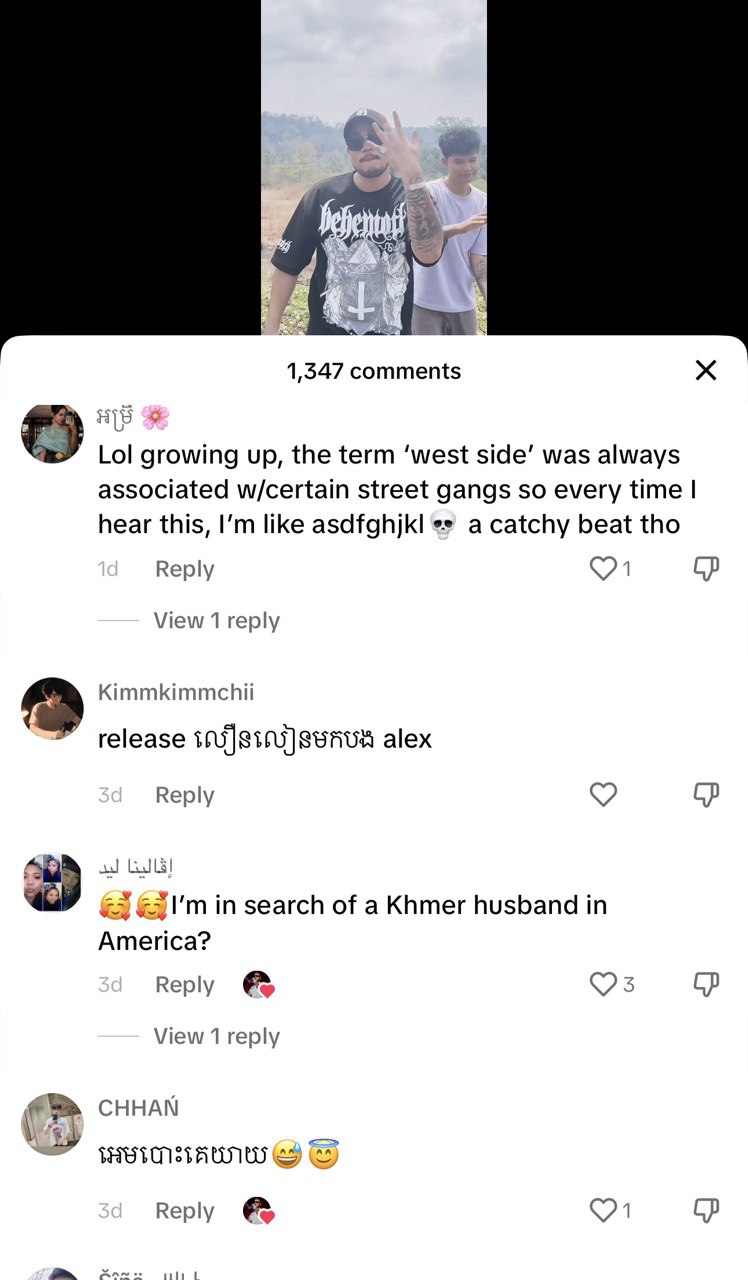This screenshot has width=748, height=1280.
Task: Reply to the Khmer husband comment
Action: [184, 985]
